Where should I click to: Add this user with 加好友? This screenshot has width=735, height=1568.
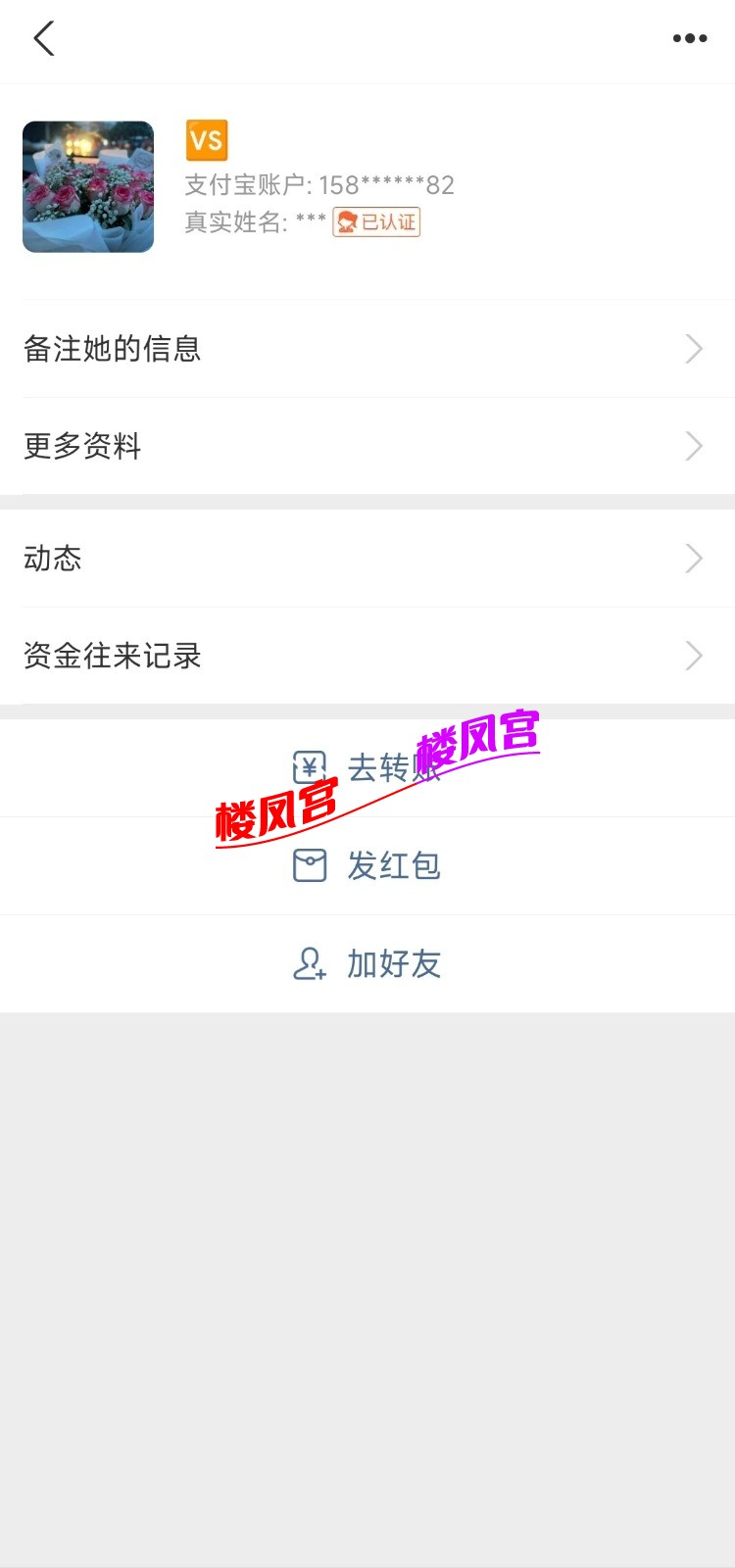tap(367, 964)
